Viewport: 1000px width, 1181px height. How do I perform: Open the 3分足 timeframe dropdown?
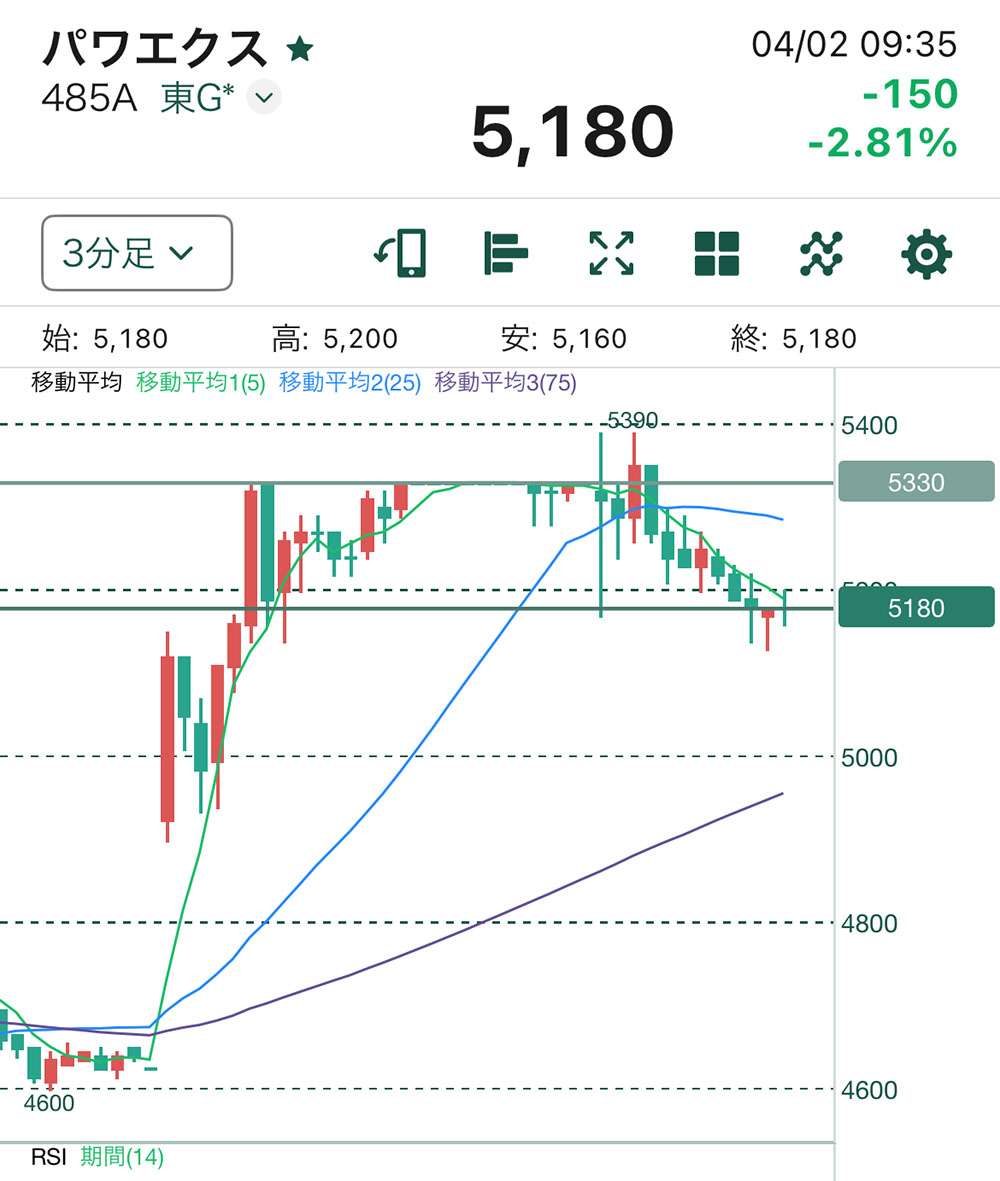point(137,253)
